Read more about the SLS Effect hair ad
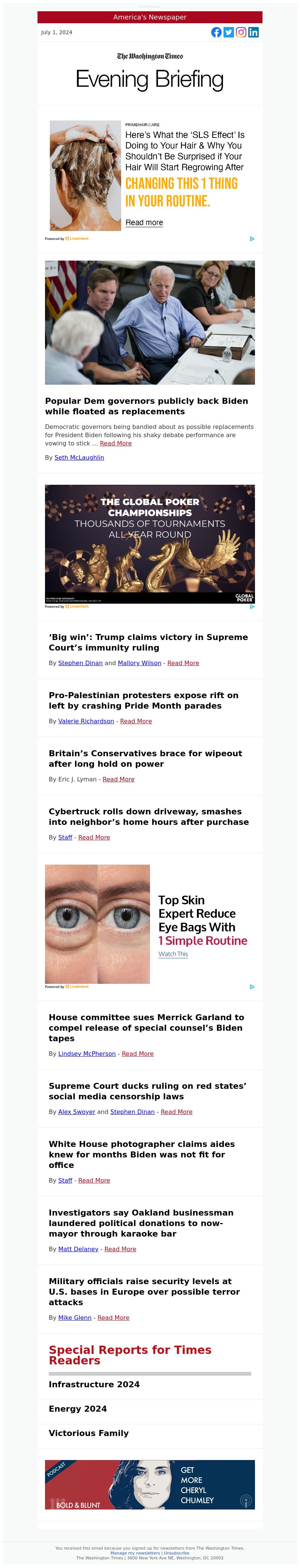 144,223
